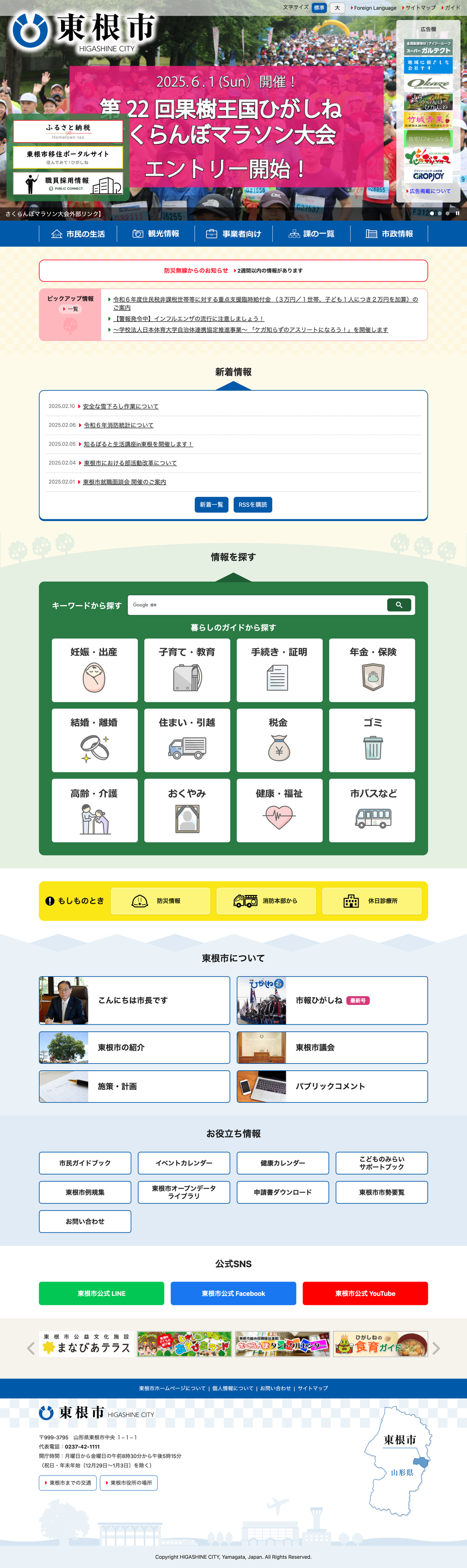Open こんにちは市長です card
This screenshot has height=1568, width=467.
(134, 1000)
